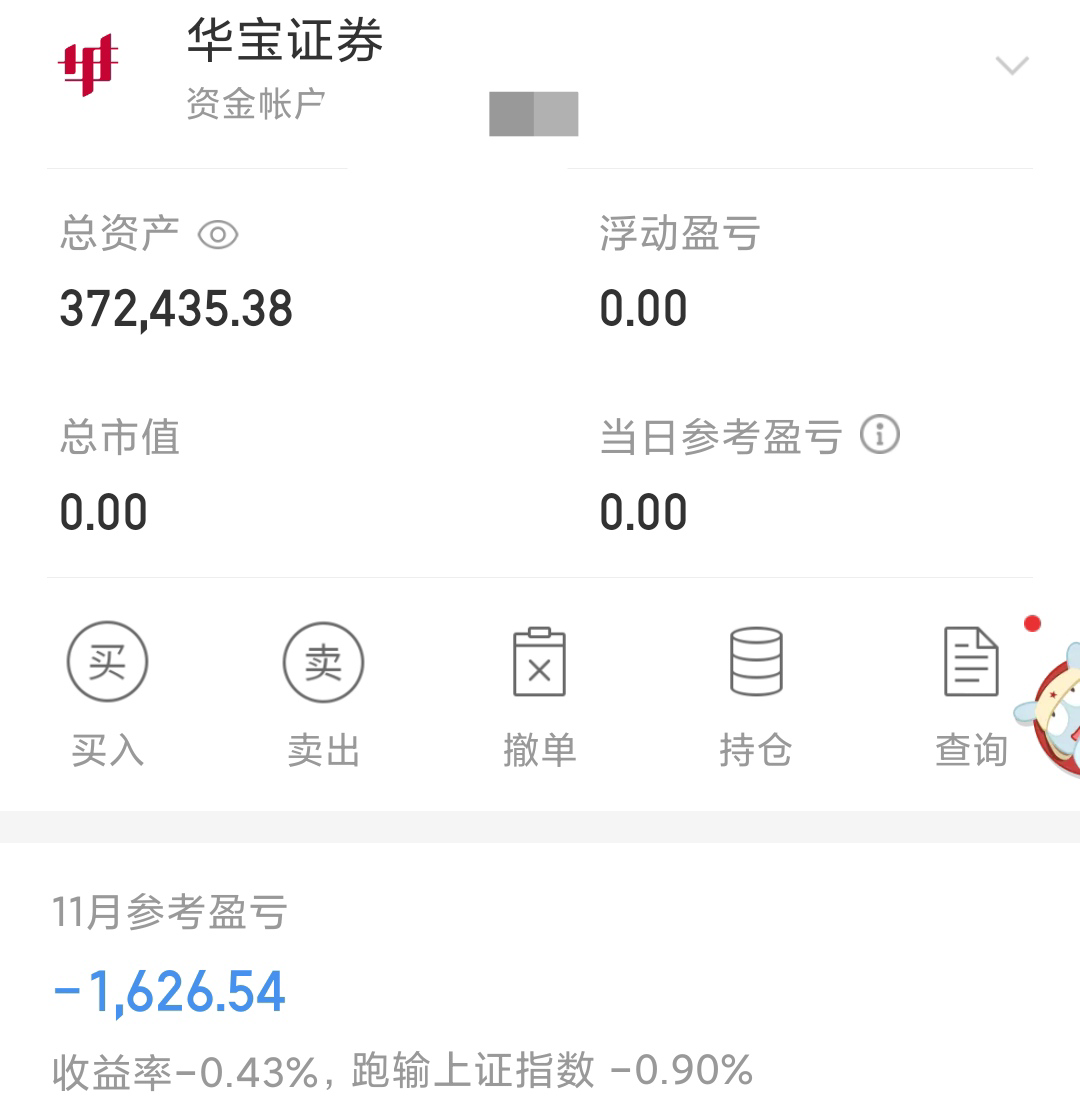This screenshot has height=1119, width=1080.
Task: Show info about 当日参考盈亏
Action: click(880, 435)
